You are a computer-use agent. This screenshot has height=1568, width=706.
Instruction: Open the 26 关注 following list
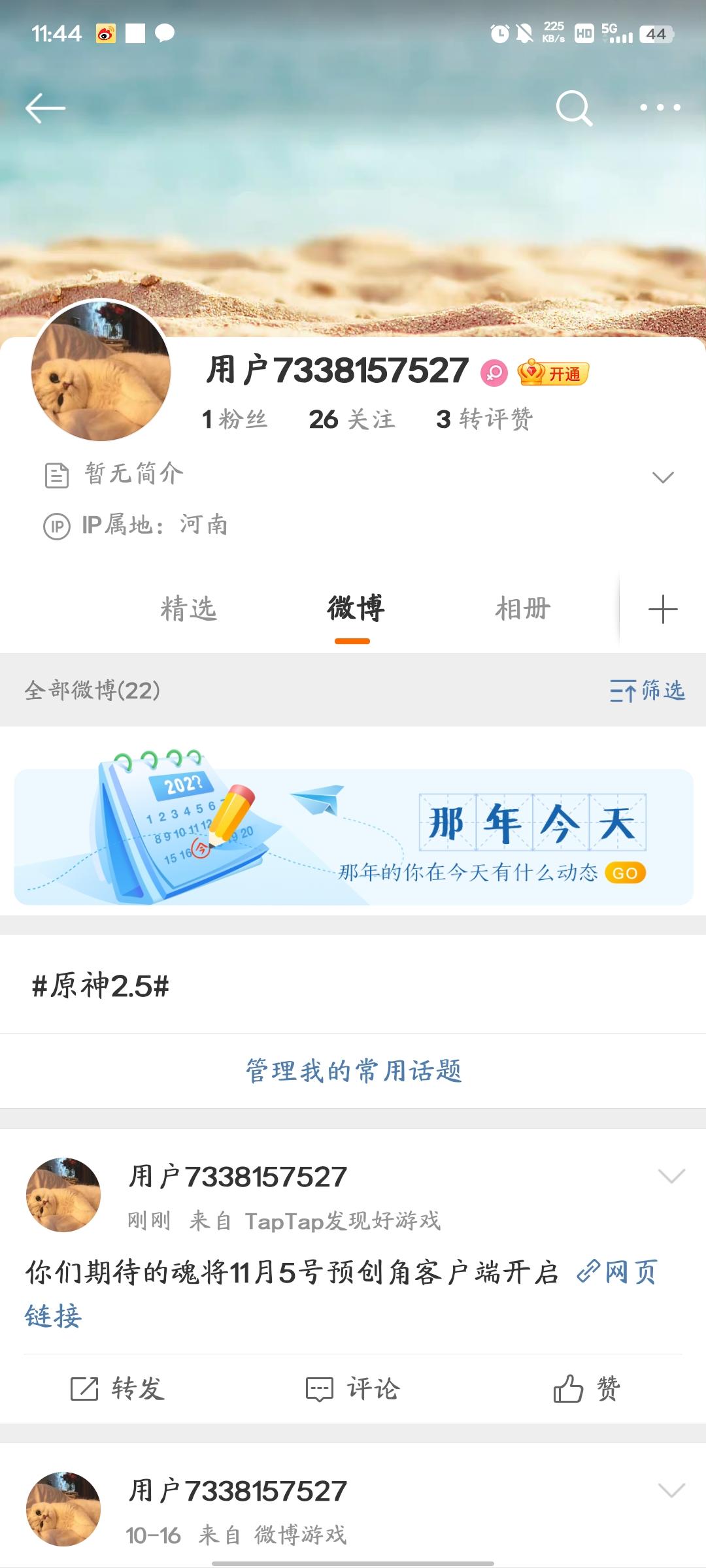tap(352, 419)
